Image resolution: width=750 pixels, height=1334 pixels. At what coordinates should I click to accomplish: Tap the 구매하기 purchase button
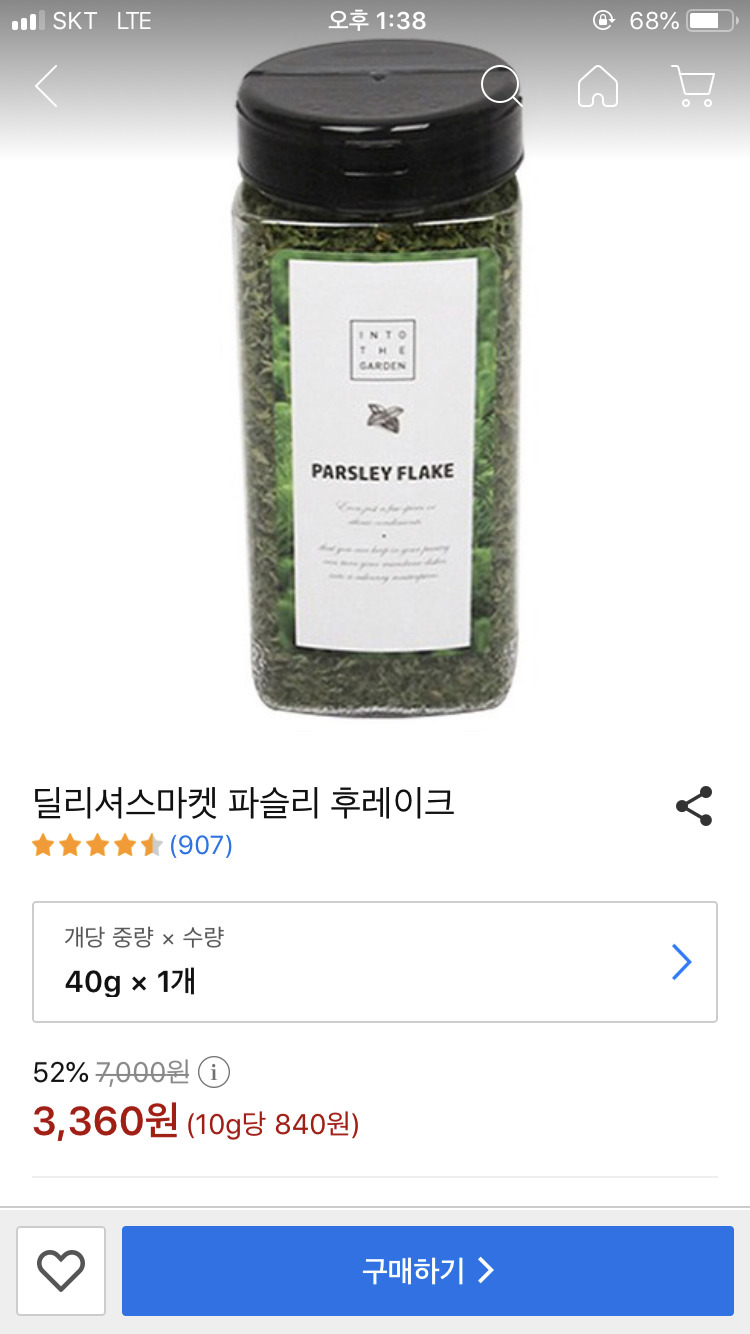click(428, 1271)
